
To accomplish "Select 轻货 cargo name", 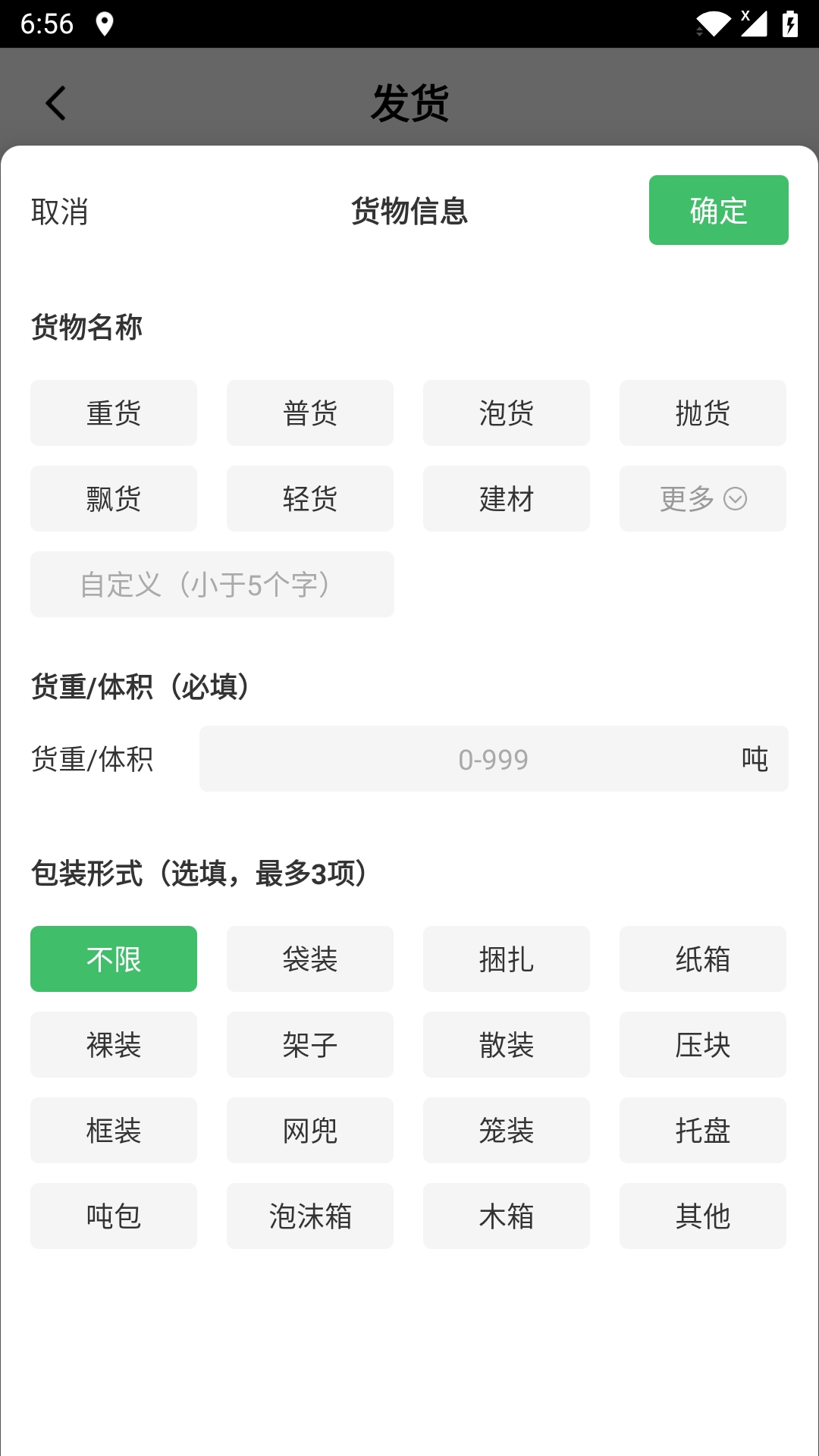I will click(310, 499).
